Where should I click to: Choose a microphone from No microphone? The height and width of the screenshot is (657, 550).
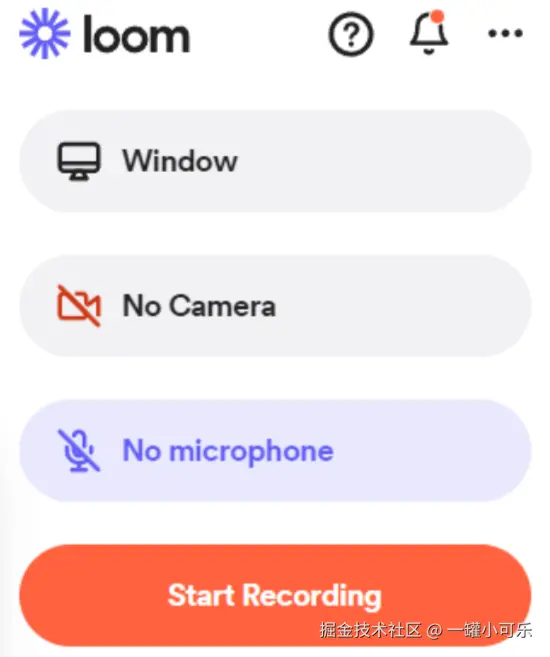(x=275, y=451)
